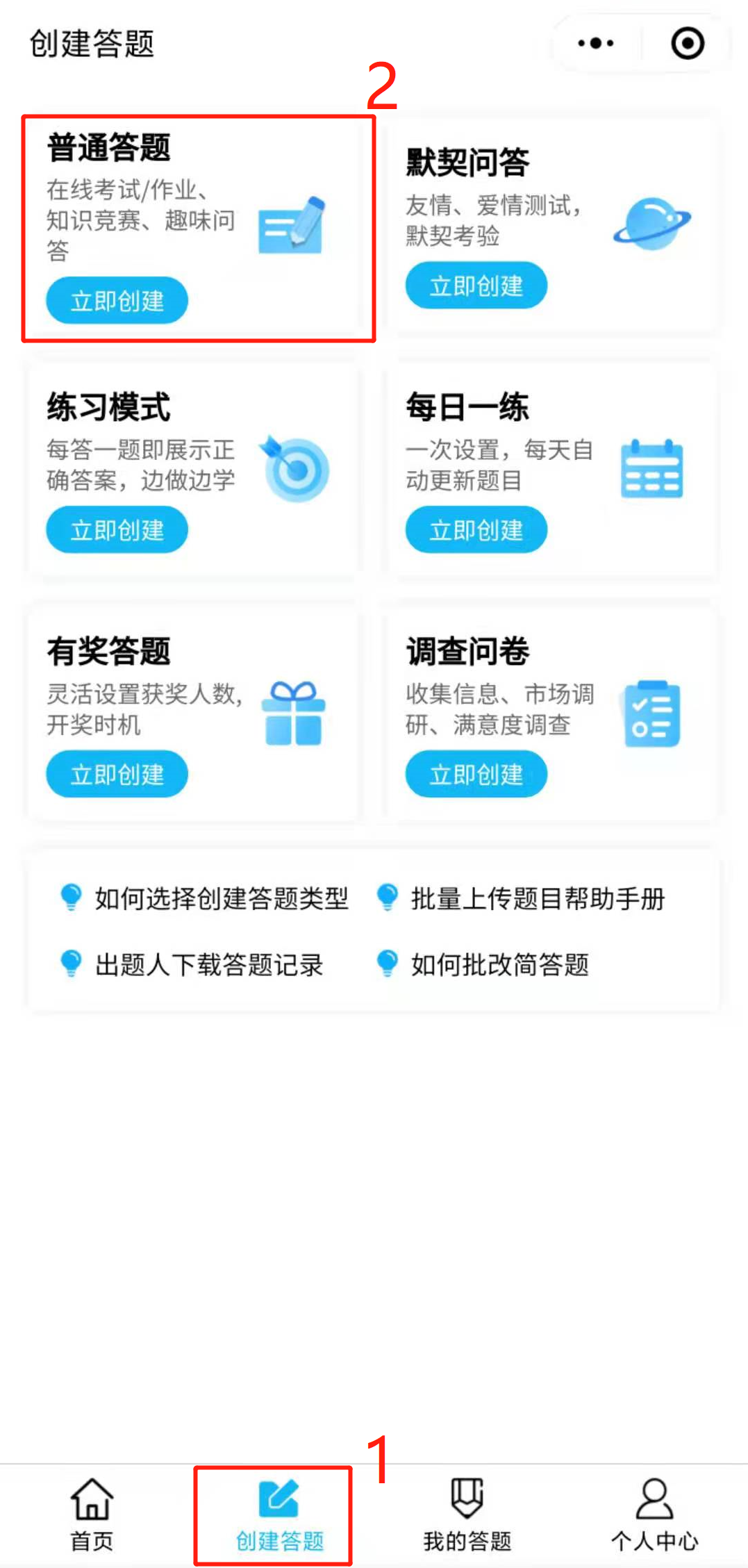Start creating a 调查问卷 survey
748x1568 pixels.
pos(476,774)
